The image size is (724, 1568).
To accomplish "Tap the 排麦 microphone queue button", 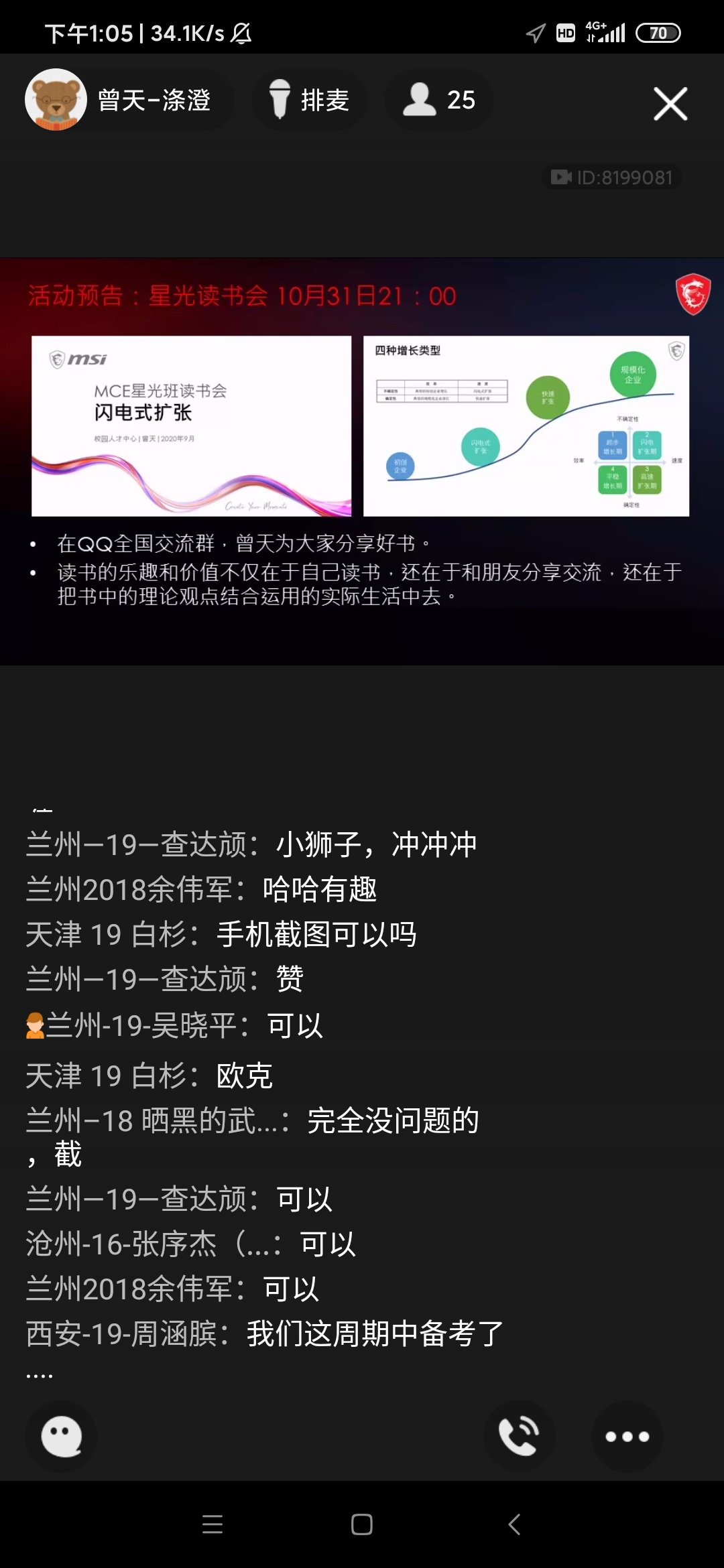I will point(310,100).
